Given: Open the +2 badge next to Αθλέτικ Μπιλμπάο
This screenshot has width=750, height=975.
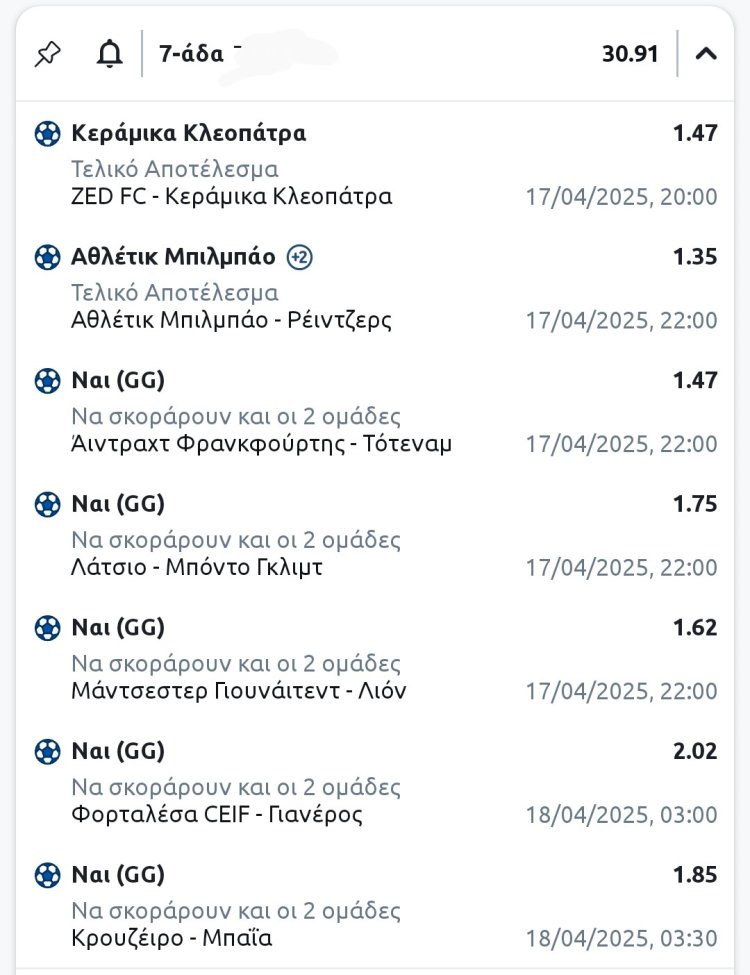Looking at the screenshot, I should (x=300, y=257).
